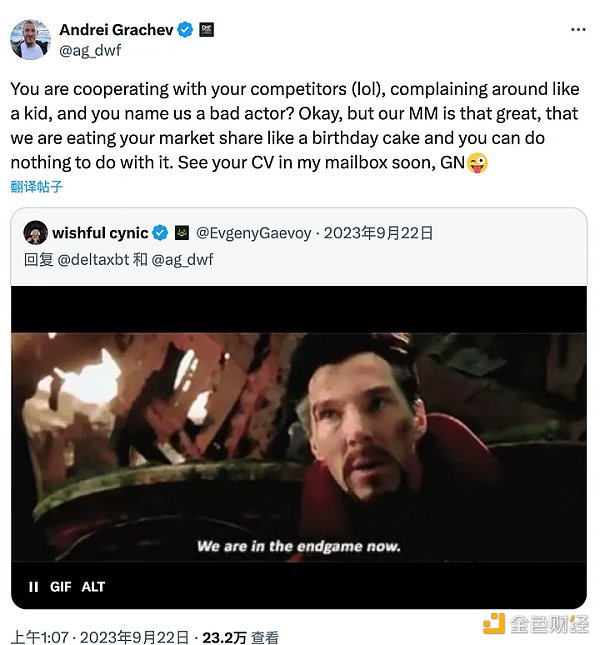Show the ALT image description
This screenshot has width=600, height=645.
93,587
